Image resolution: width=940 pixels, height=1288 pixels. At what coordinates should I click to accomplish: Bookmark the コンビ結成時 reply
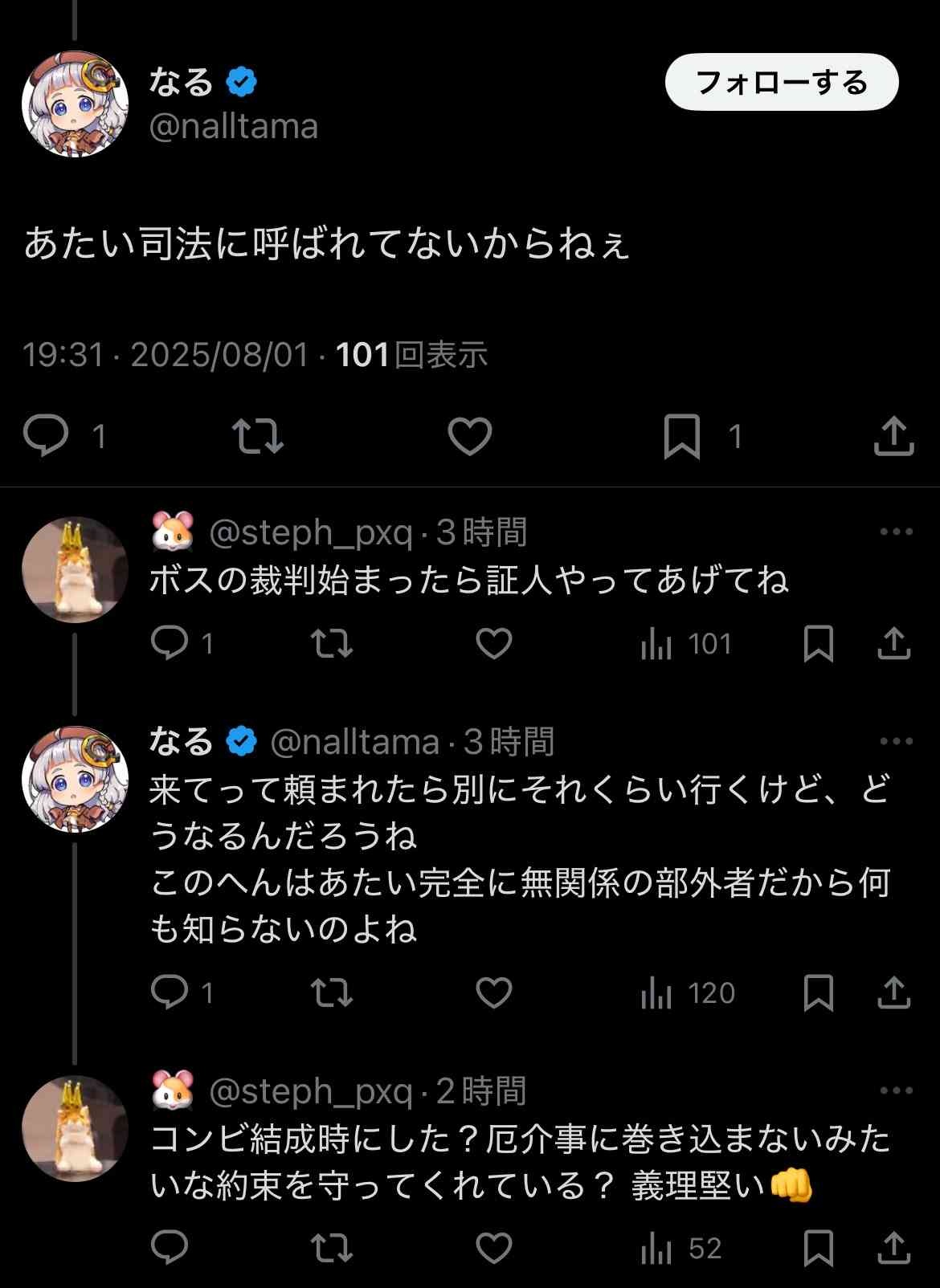coord(818,1248)
